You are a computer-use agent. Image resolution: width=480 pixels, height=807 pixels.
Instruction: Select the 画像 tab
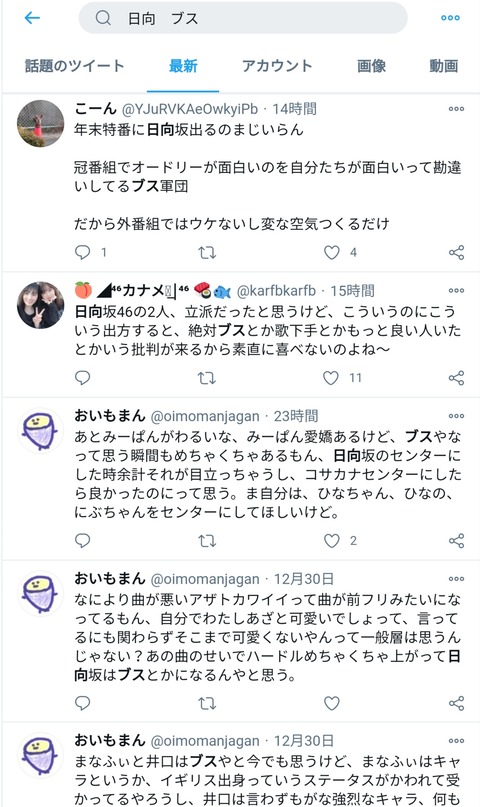(x=371, y=66)
